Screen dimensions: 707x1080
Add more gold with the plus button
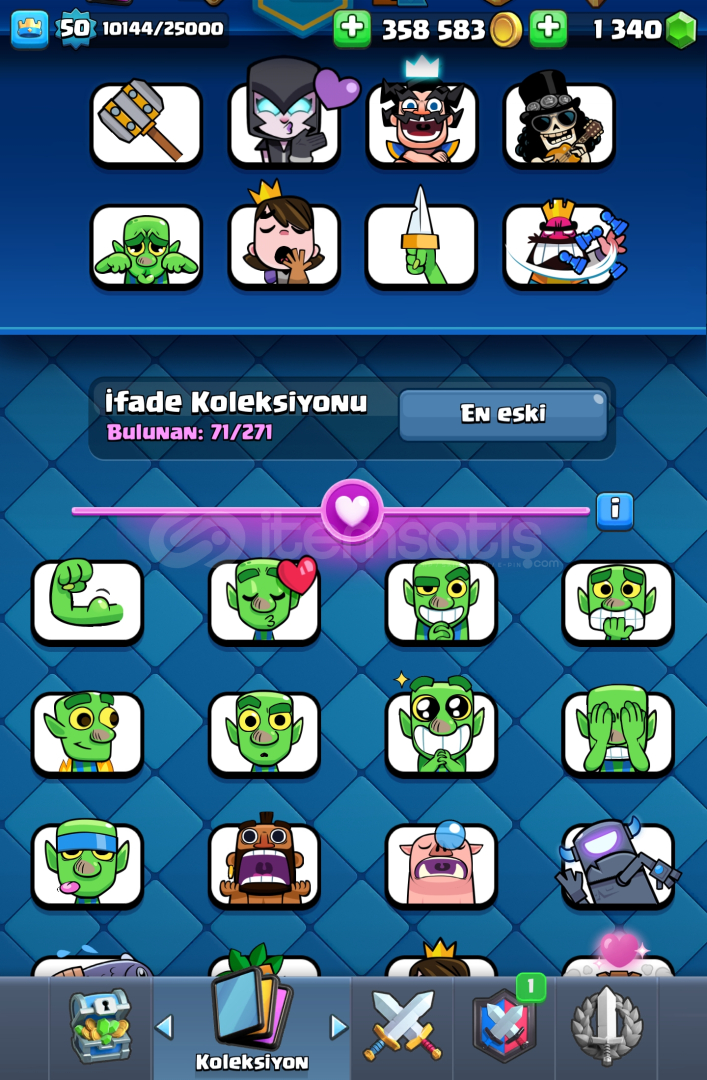[x=351, y=29]
